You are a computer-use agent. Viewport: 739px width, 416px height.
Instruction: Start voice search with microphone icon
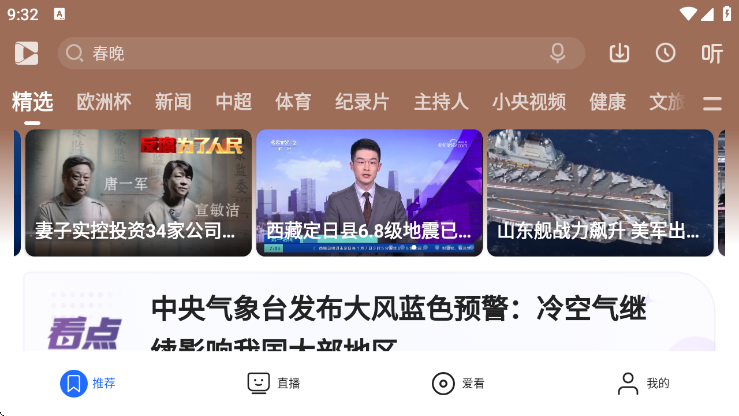(558, 53)
